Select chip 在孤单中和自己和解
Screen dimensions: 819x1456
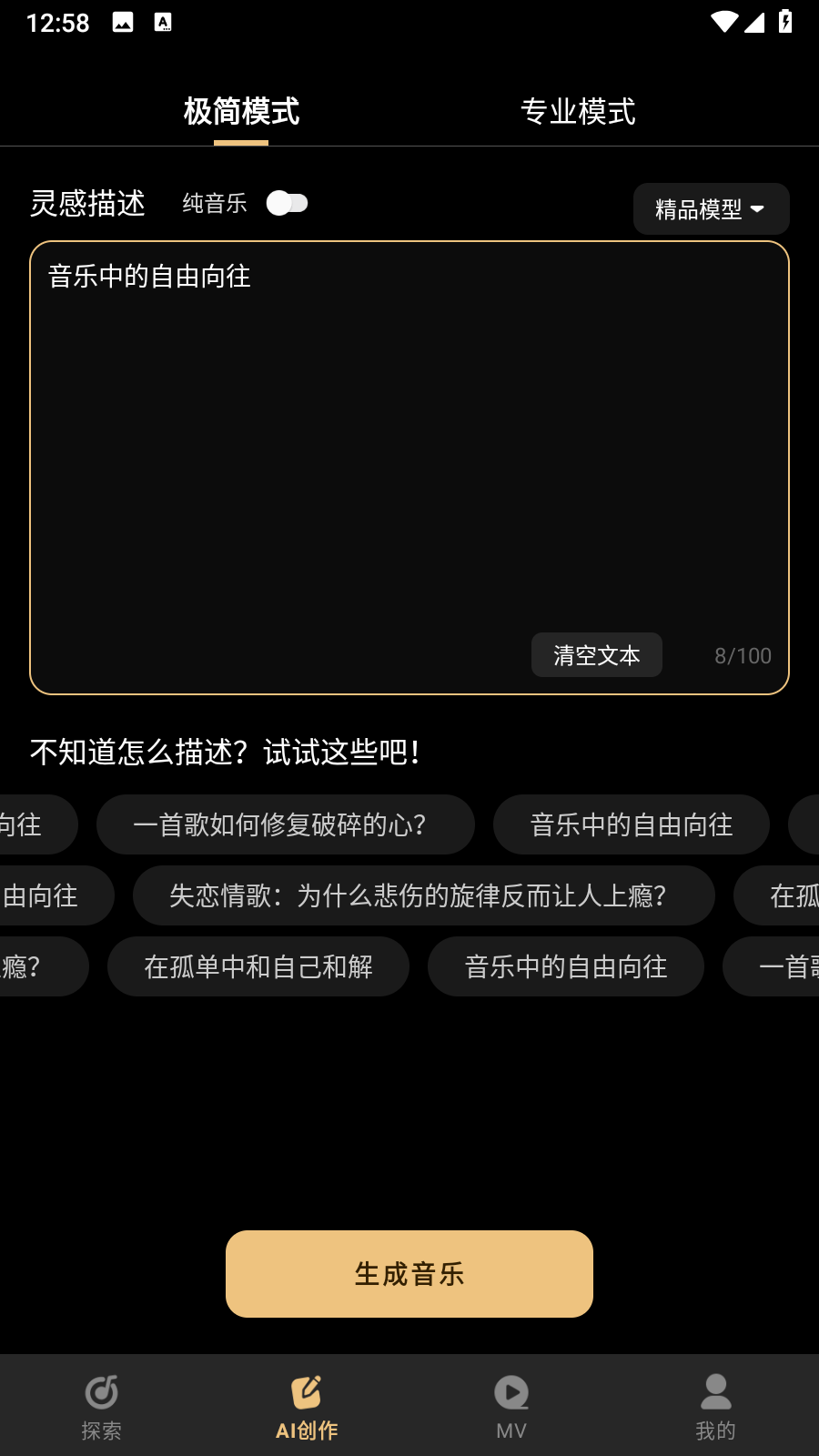(258, 966)
